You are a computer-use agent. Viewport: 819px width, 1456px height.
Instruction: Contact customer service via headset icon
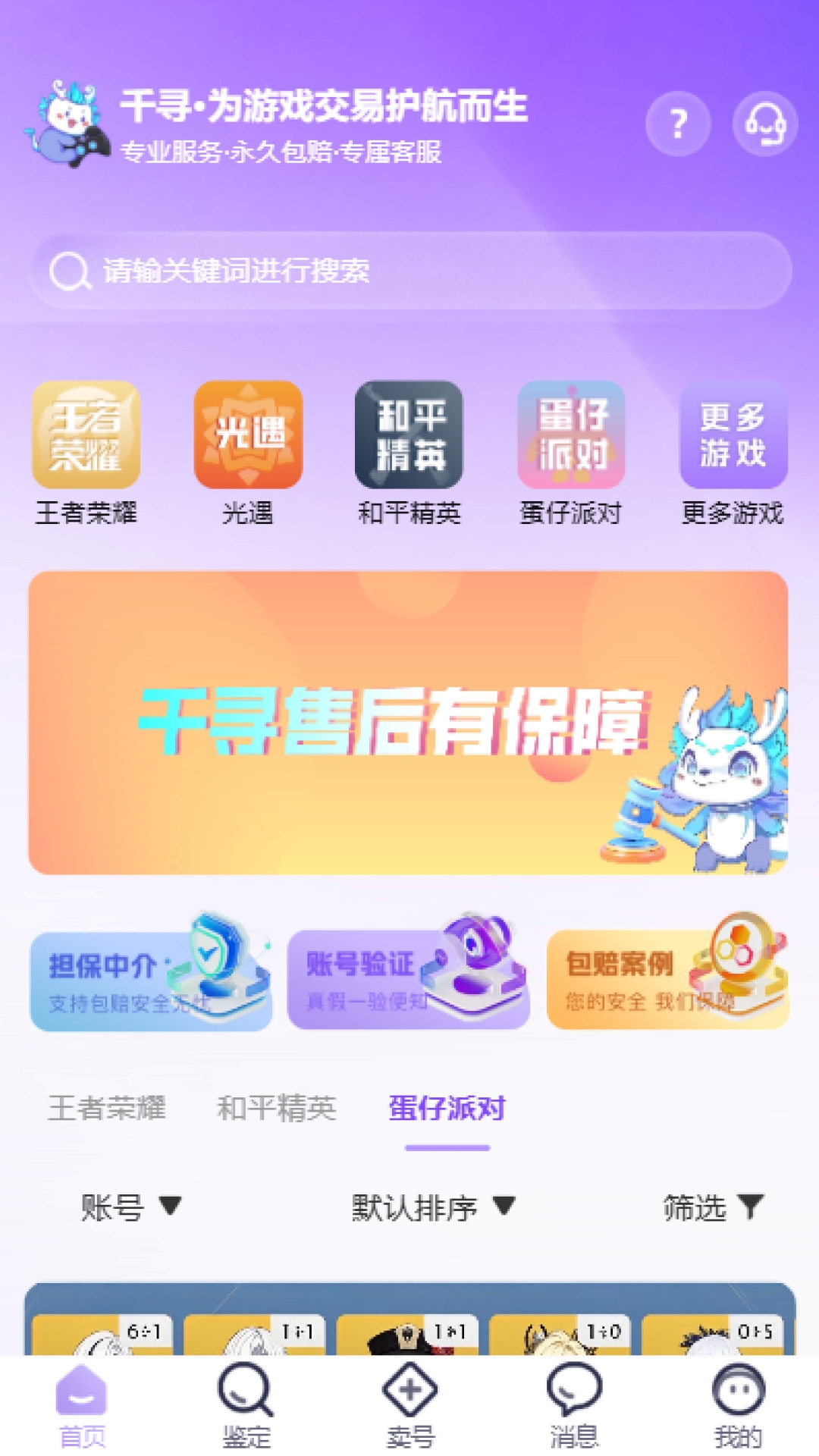pos(764,124)
